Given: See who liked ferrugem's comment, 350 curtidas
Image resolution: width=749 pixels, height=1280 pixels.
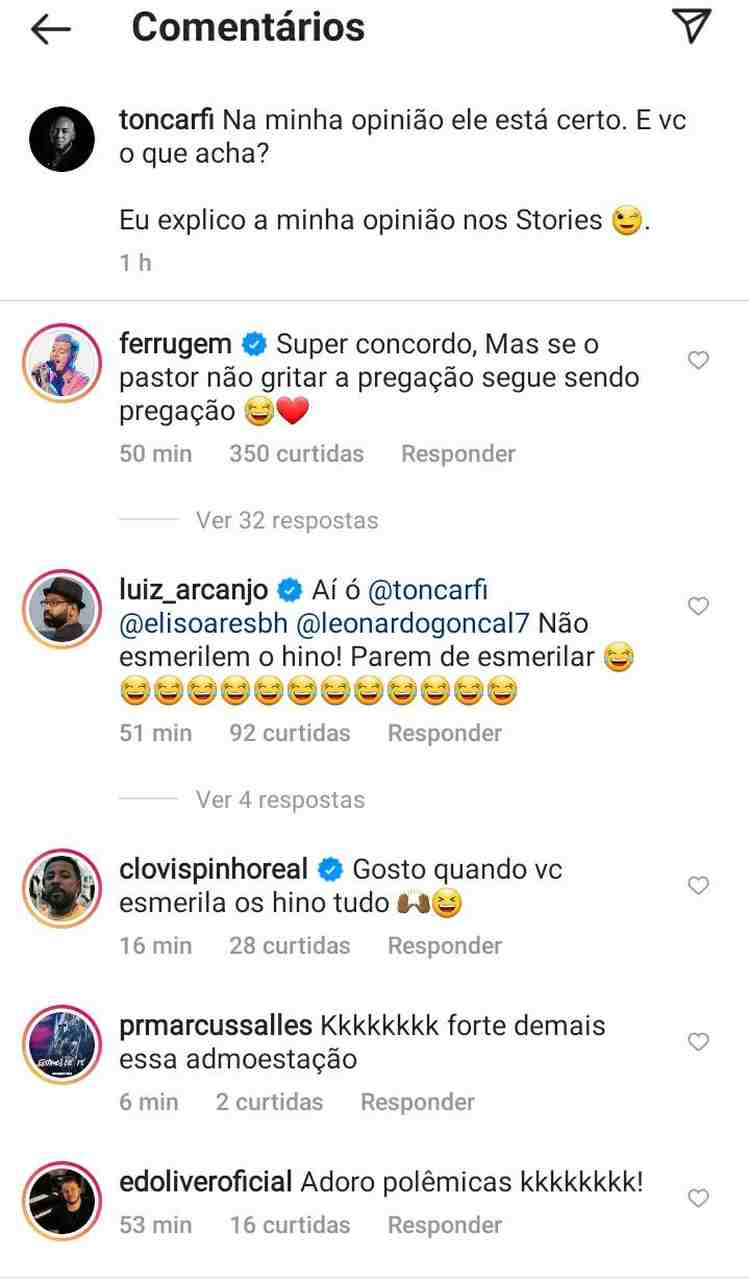Looking at the screenshot, I should pyautogui.click(x=296, y=454).
